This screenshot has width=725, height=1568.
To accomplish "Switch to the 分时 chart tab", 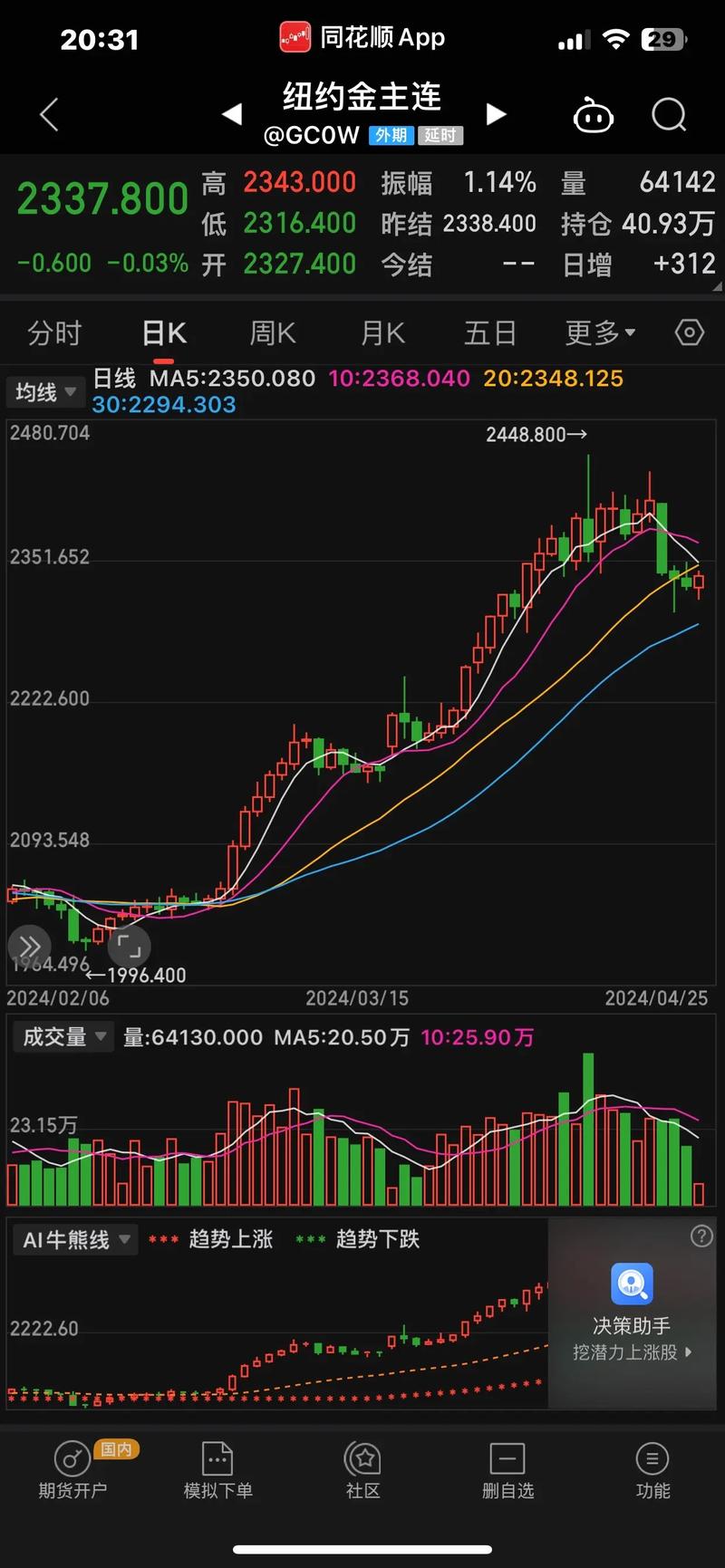I will pos(54,333).
